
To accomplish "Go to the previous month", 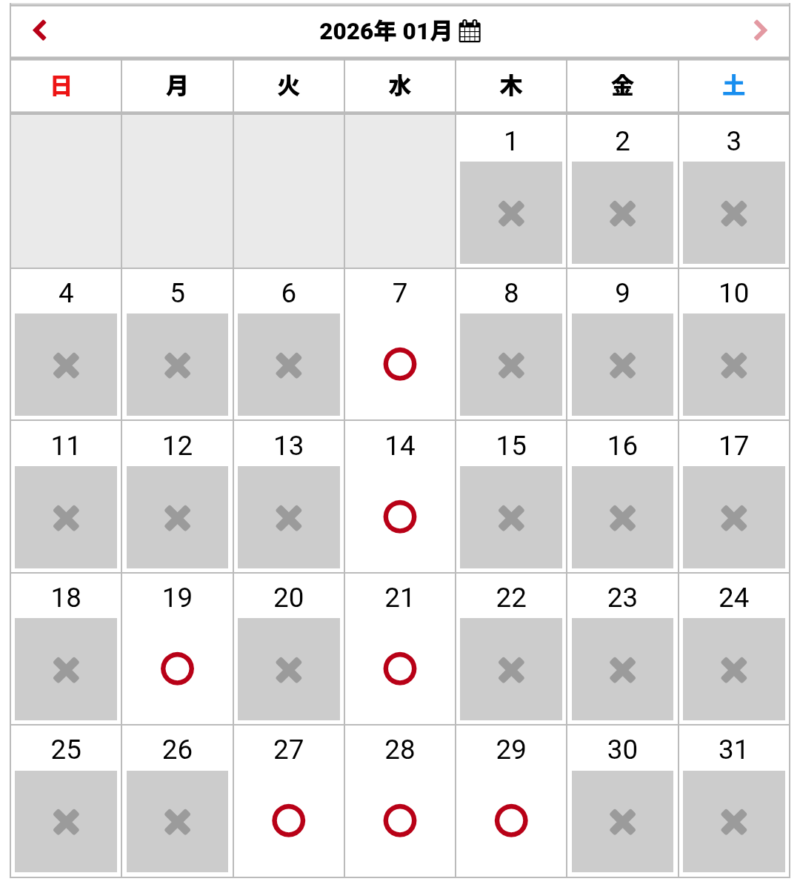I will tap(40, 31).
